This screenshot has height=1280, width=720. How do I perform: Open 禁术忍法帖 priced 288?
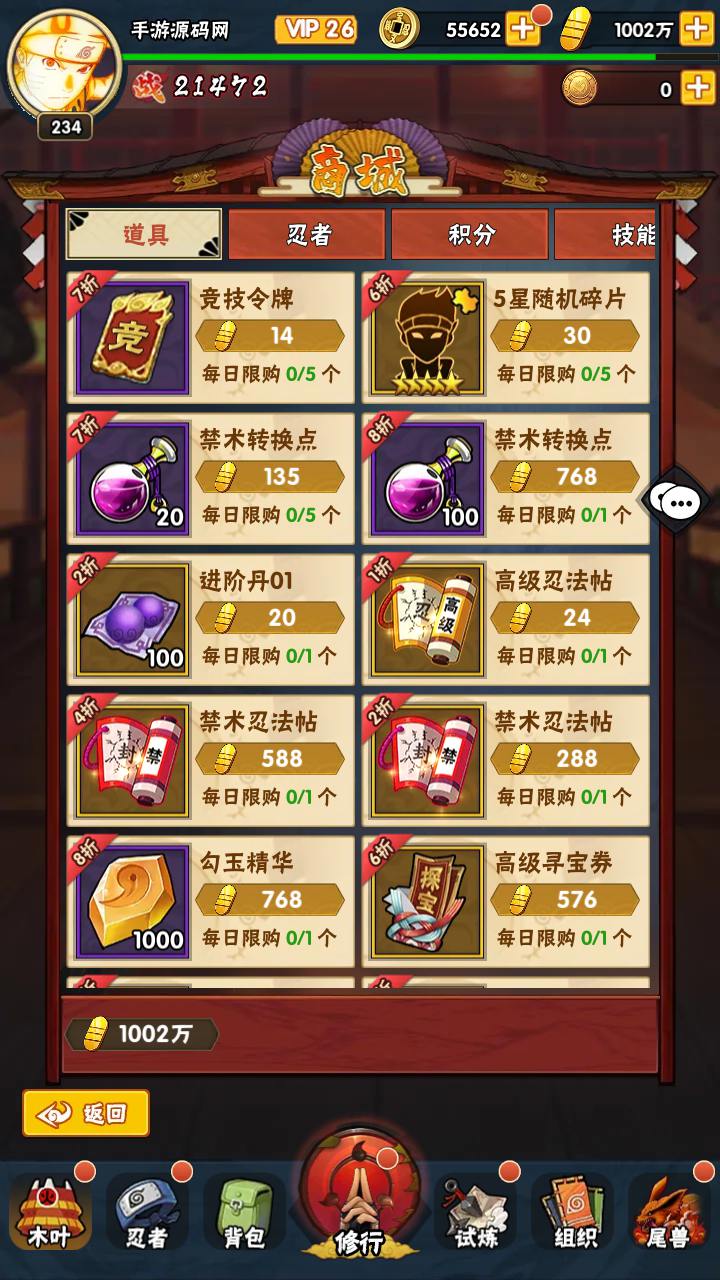[x=505, y=760]
